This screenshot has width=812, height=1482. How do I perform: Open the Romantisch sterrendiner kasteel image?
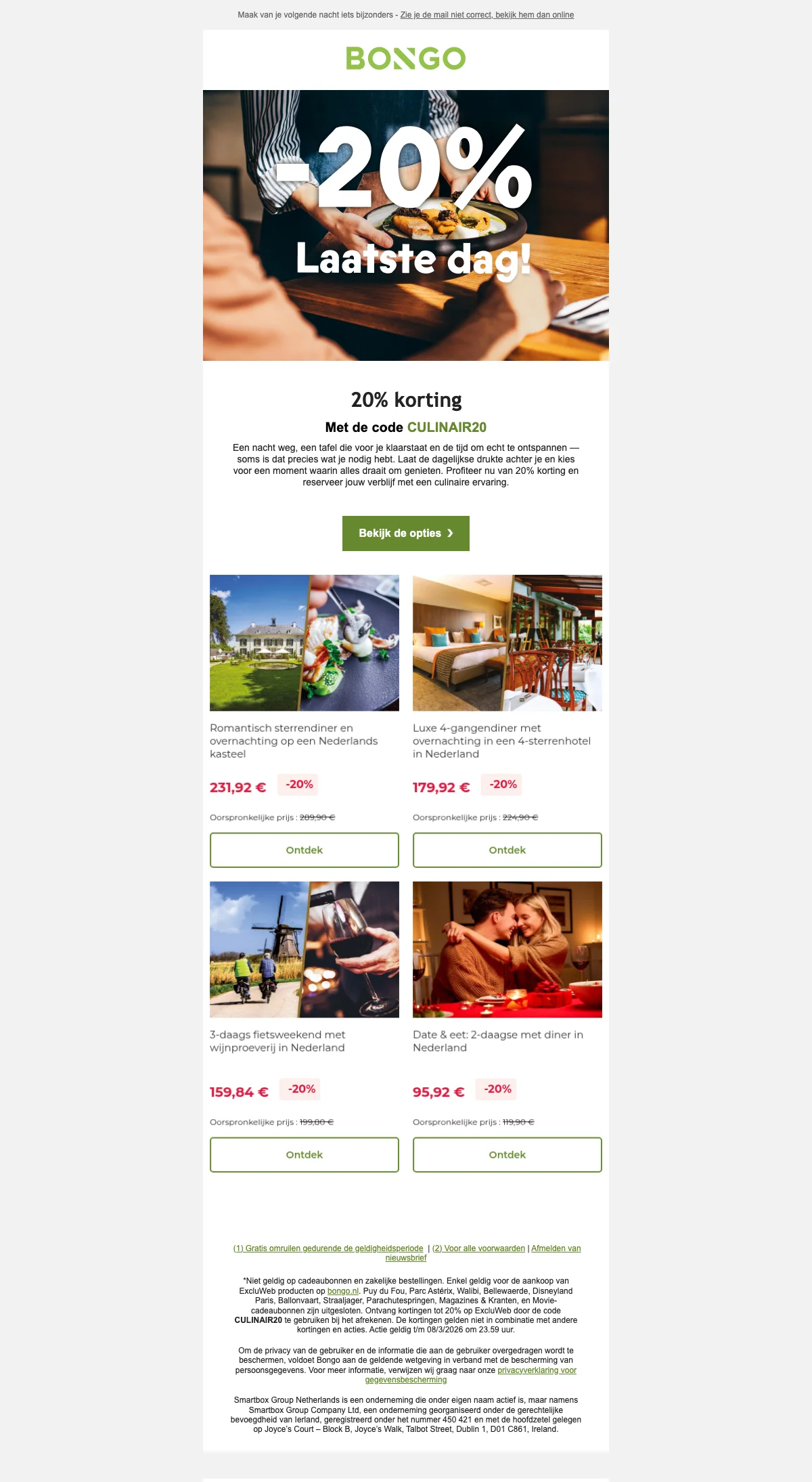tap(304, 642)
